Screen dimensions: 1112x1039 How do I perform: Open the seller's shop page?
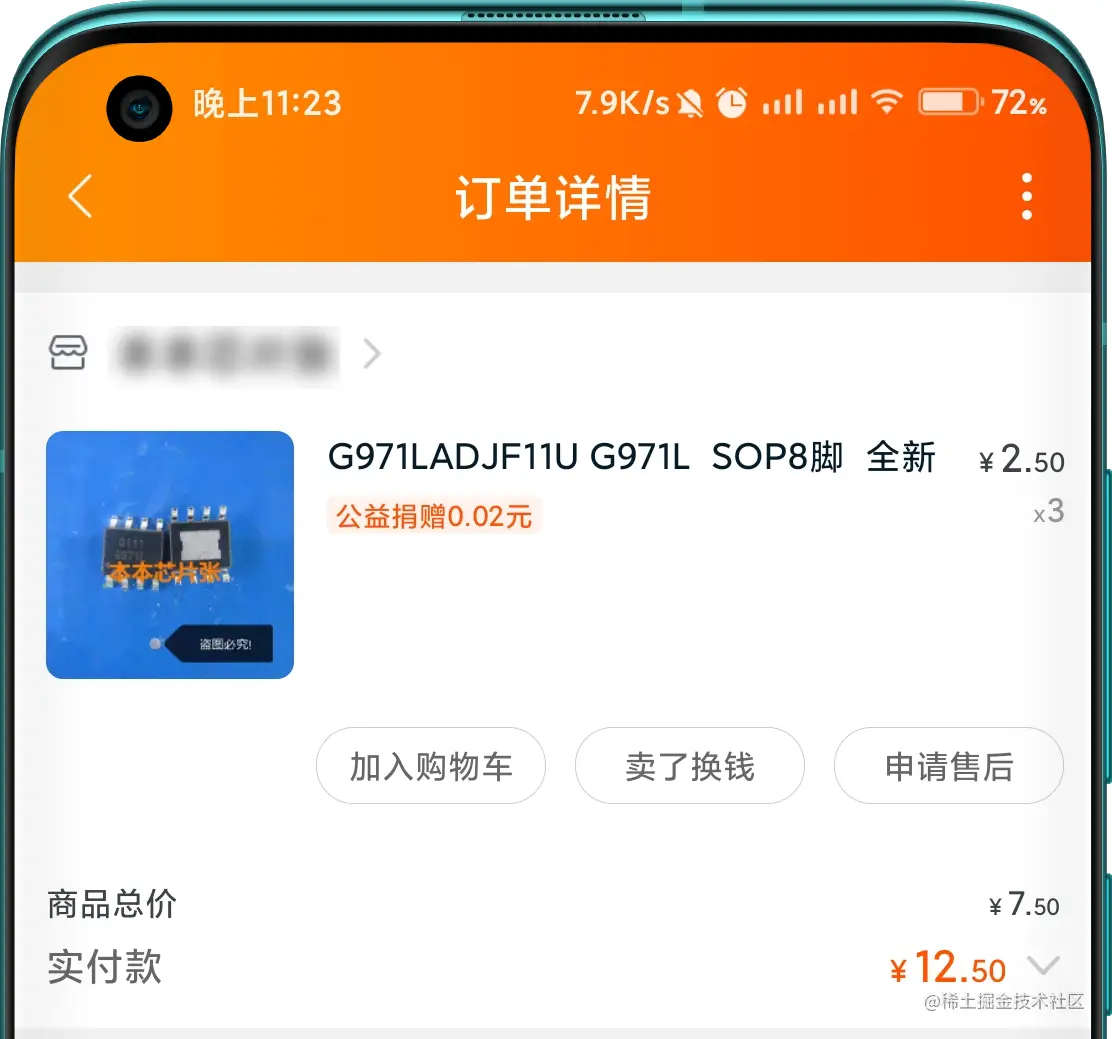pos(225,354)
